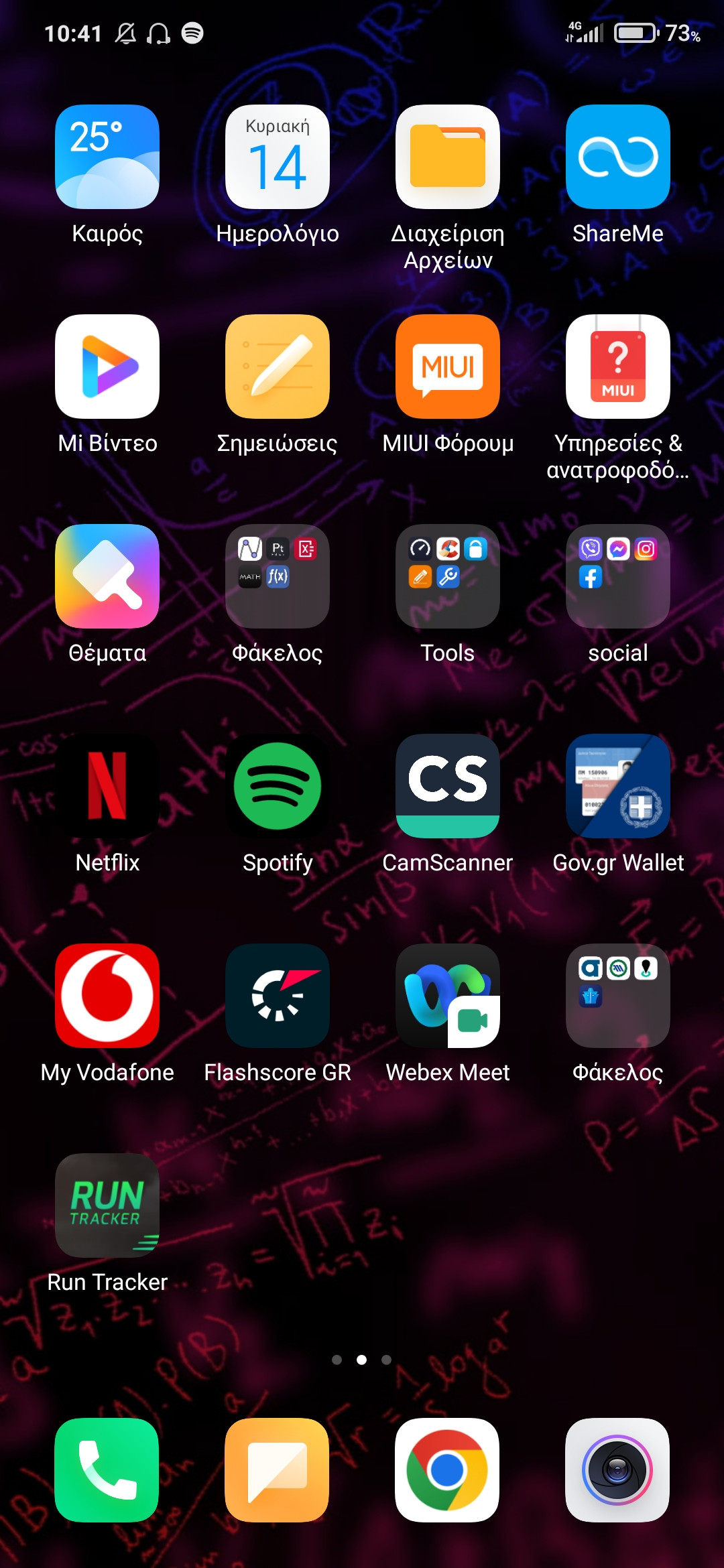
Task: Launch Netflix
Action: tap(107, 786)
